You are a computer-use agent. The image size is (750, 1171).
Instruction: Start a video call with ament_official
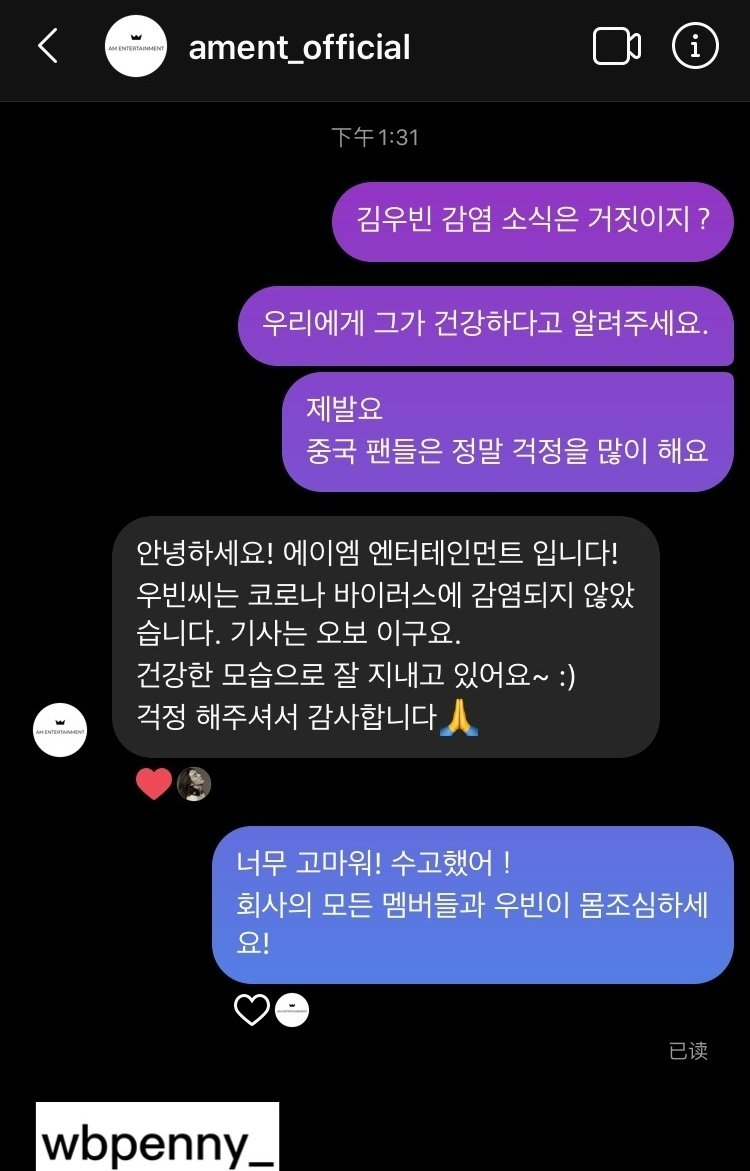pos(616,46)
